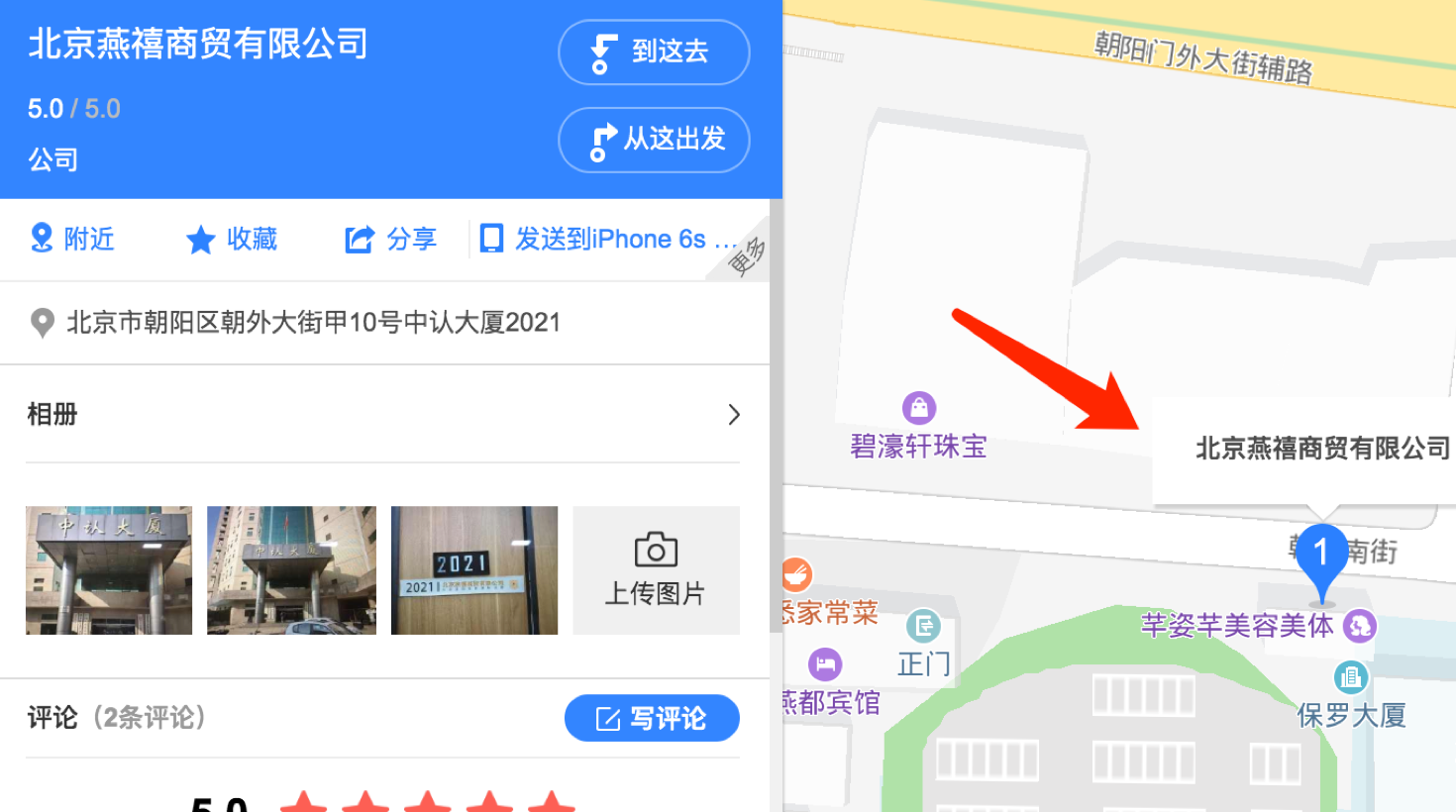Tap 从这出发 to start from here
The height and width of the screenshot is (812, 1456).
(x=654, y=140)
